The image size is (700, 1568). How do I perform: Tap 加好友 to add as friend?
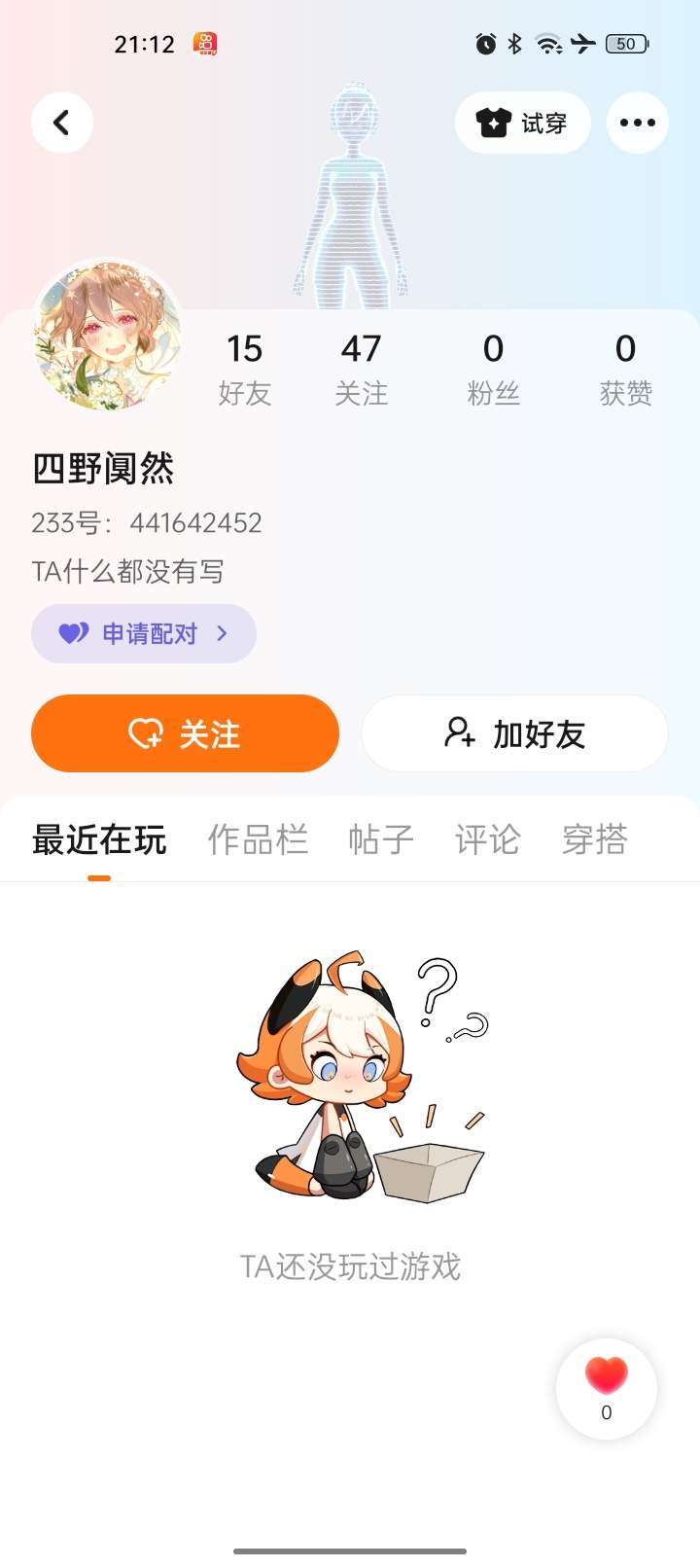(514, 733)
